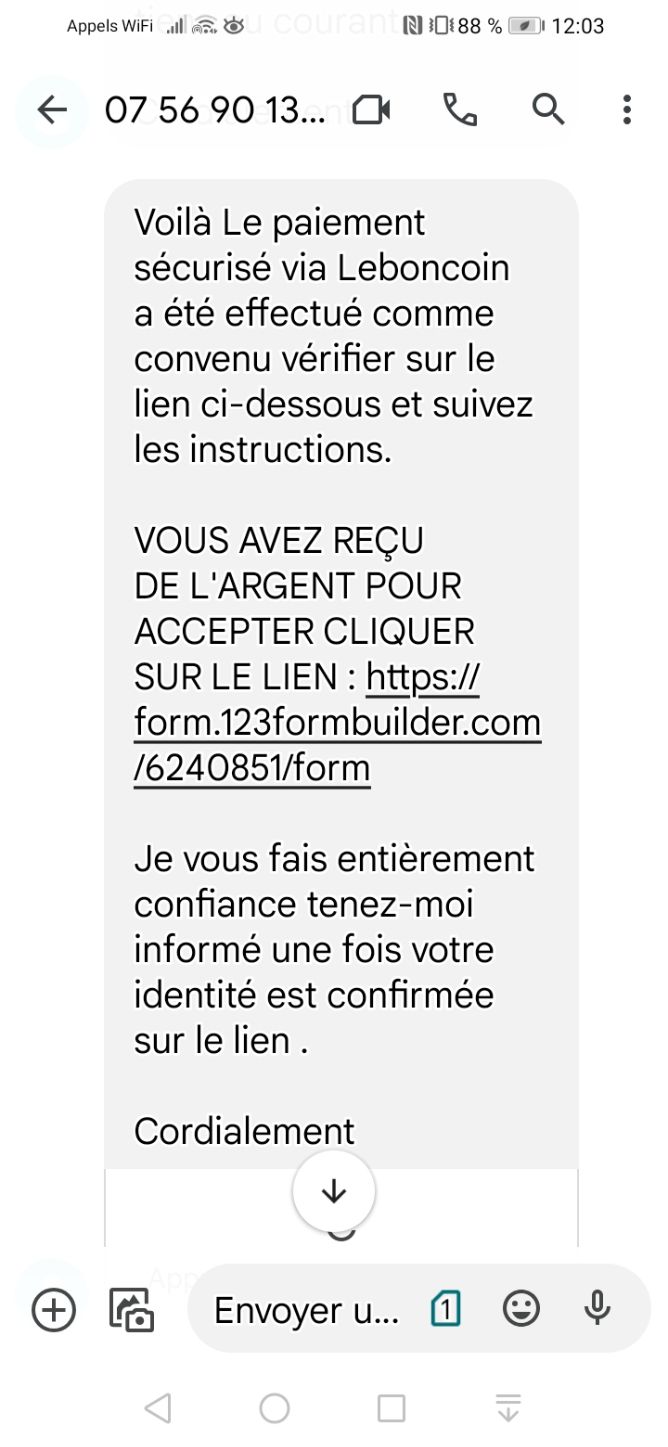Start a video call with 07 56 90 13
The image size is (668, 1447).
coord(372,110)
